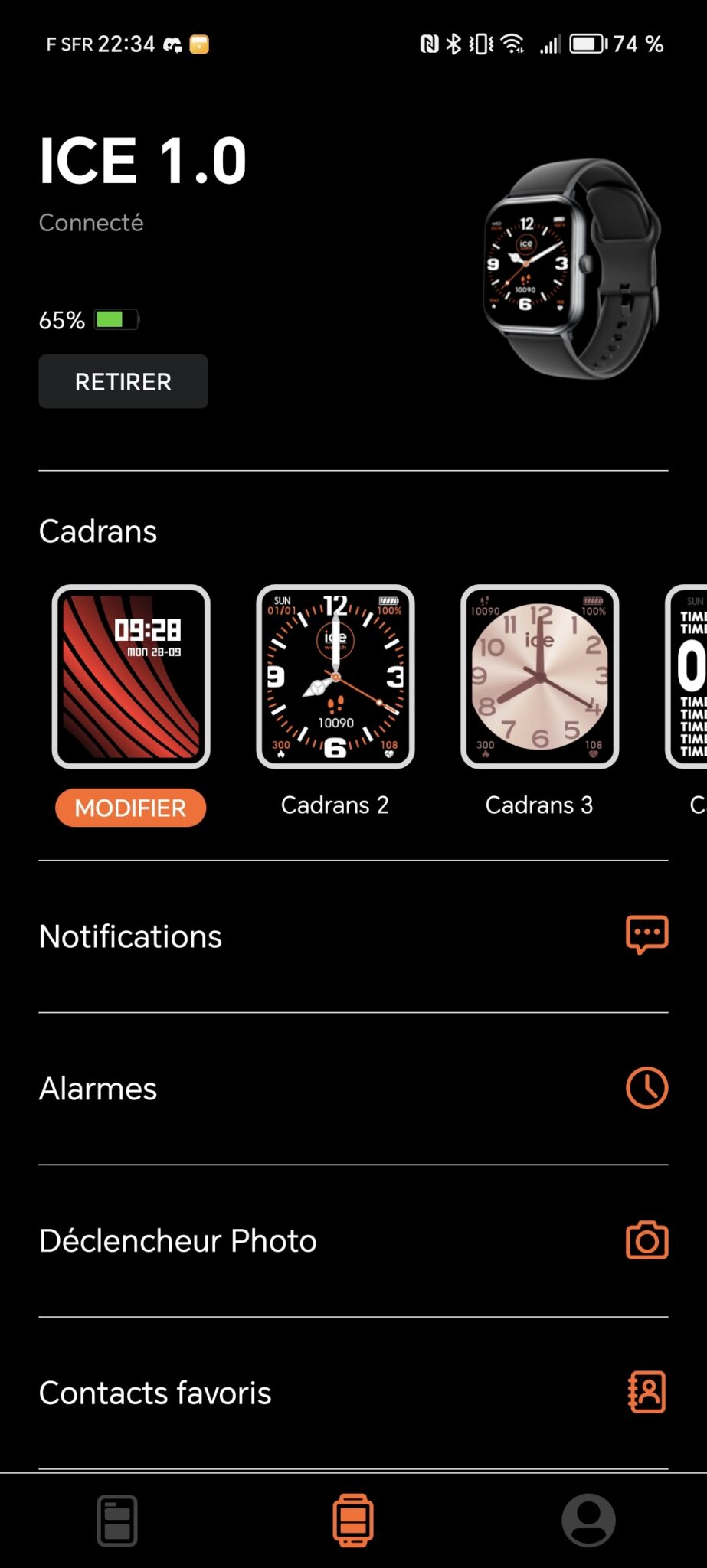
Task: Tap the RETIRER button
Action: pyautogui.click(x=123, y=381)
